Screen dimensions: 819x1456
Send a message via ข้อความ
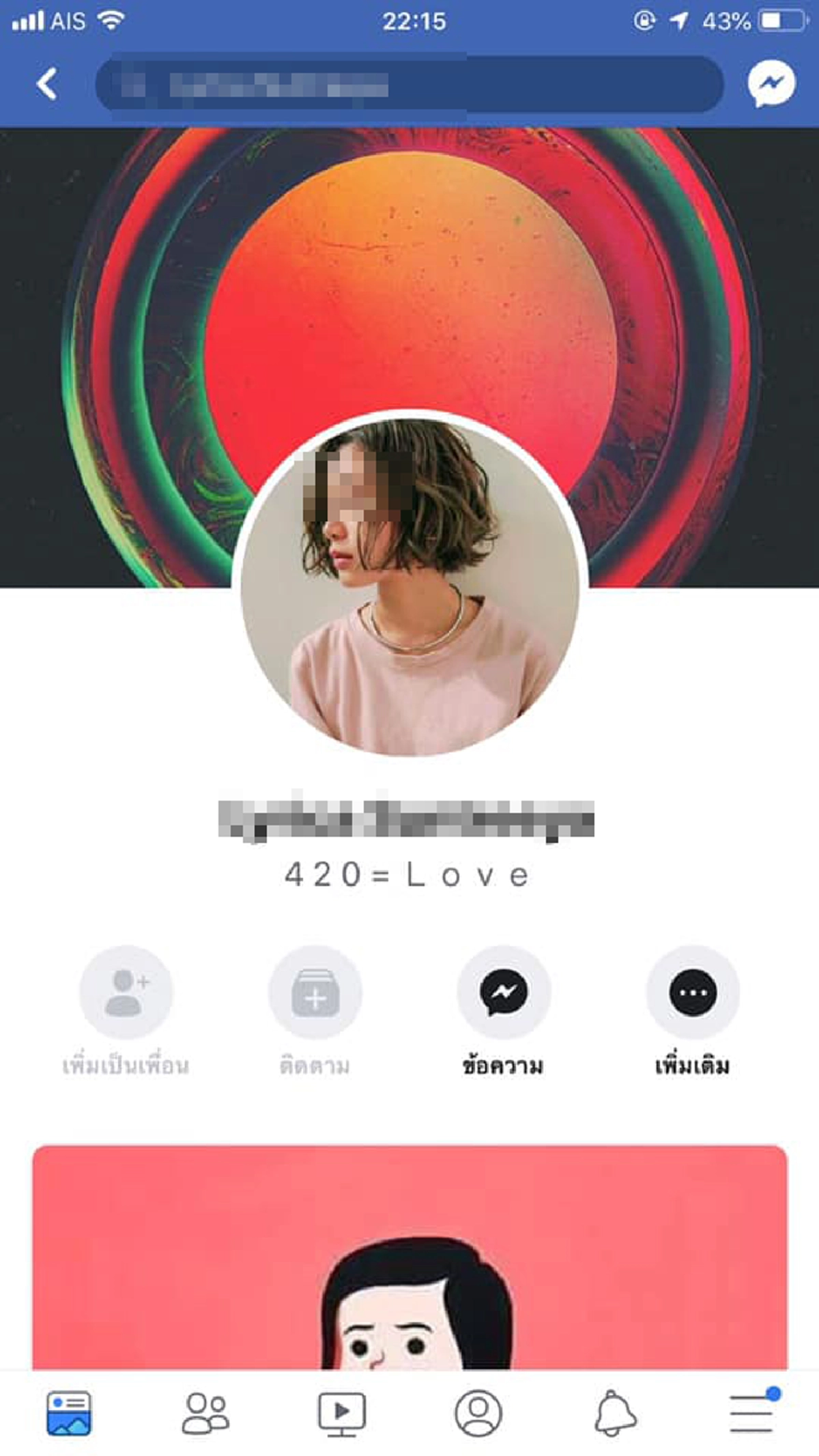coord(504,992)
